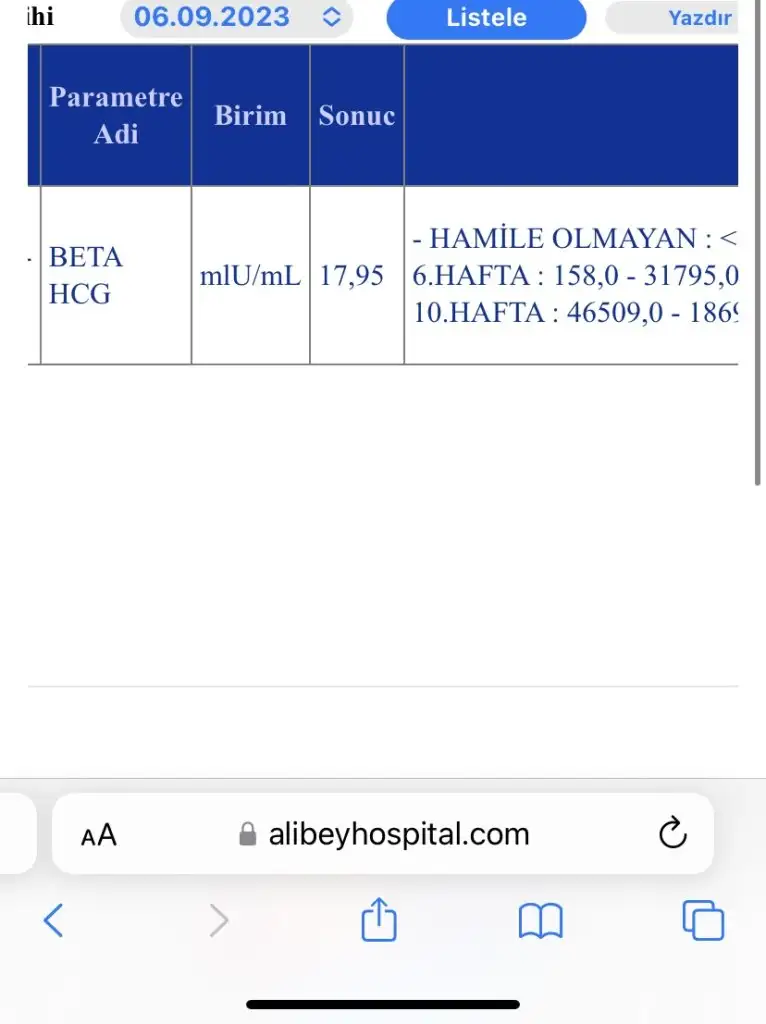Print results with the Yazdır button
The image size is (766, 1024).
(699, 18)
